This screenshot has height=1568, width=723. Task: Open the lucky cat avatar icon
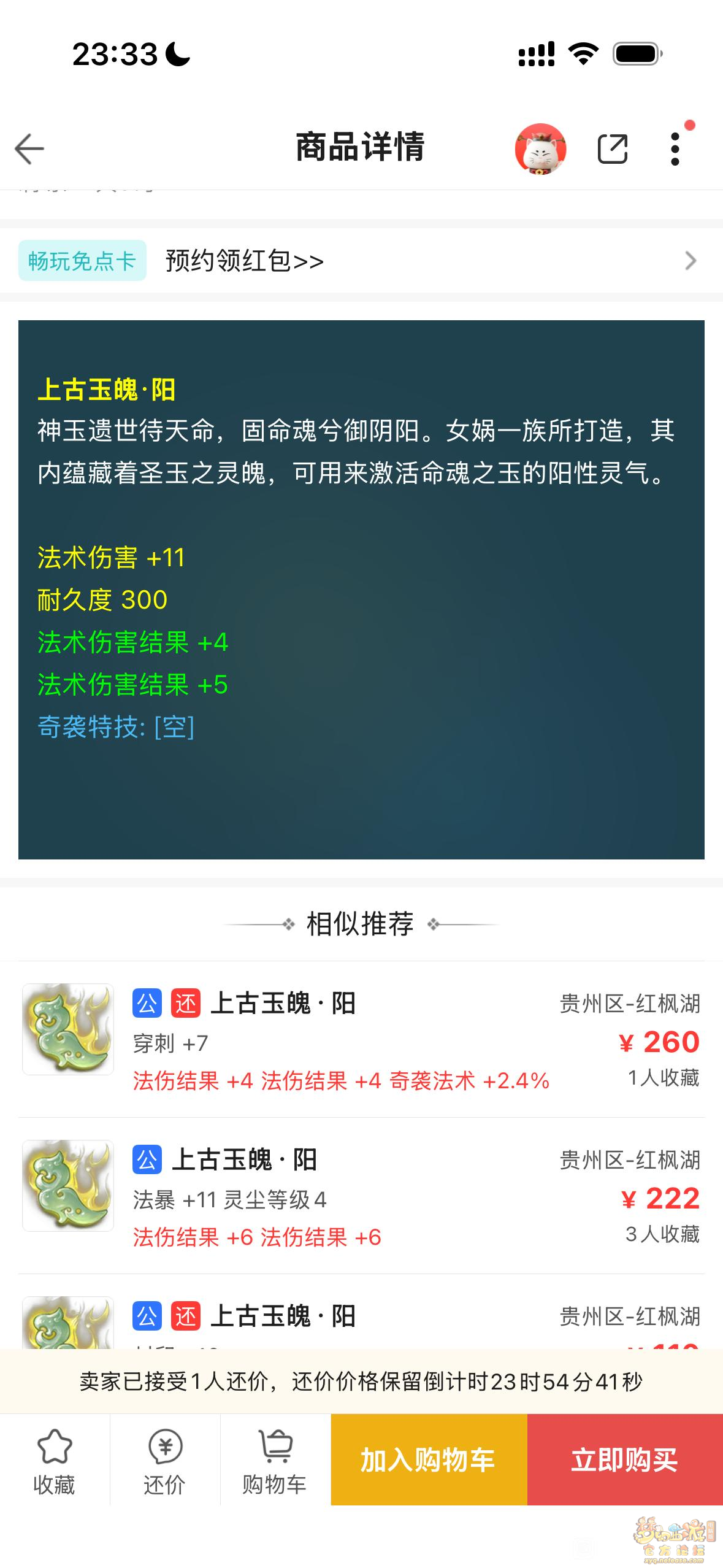pyautogui.click(x=540, y=148)
